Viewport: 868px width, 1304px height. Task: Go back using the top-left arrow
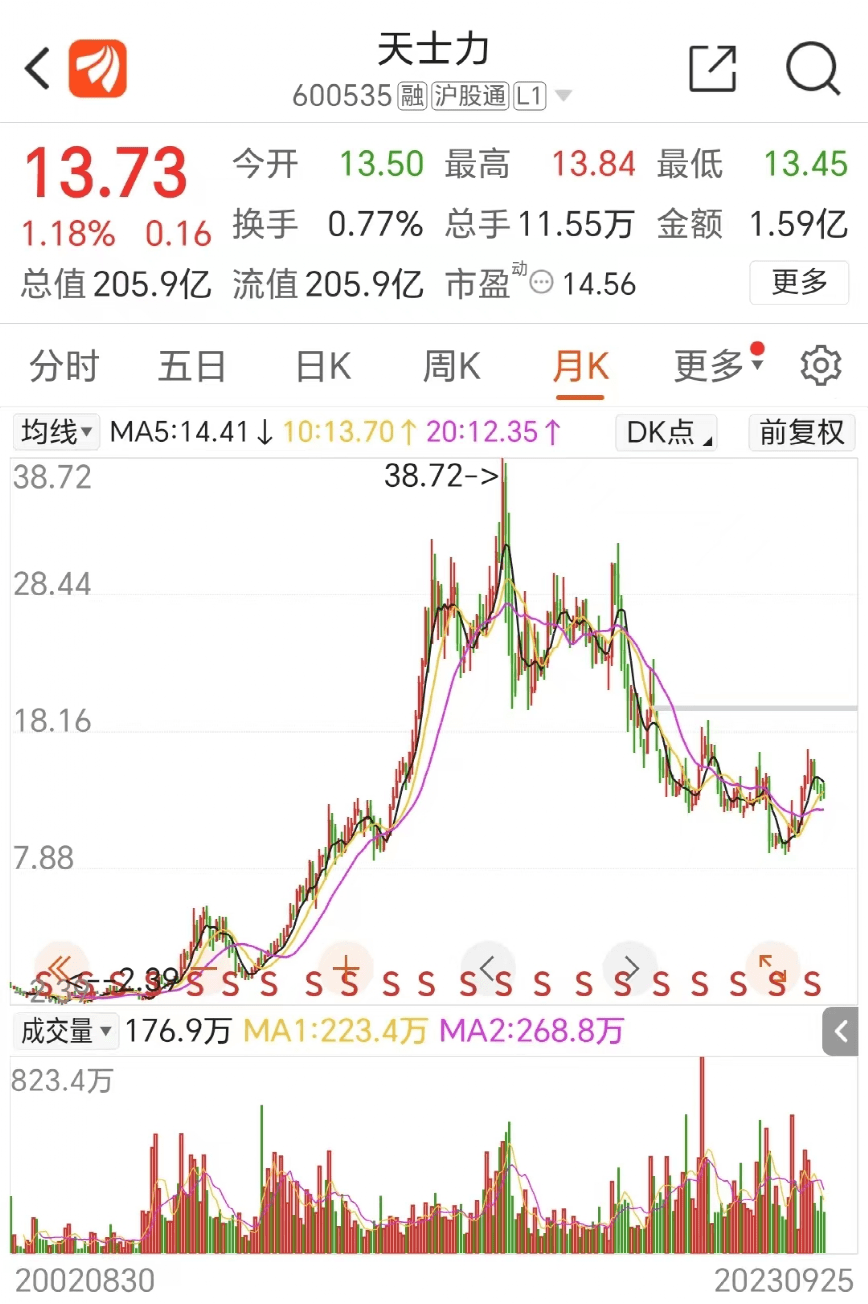[38, 69]
